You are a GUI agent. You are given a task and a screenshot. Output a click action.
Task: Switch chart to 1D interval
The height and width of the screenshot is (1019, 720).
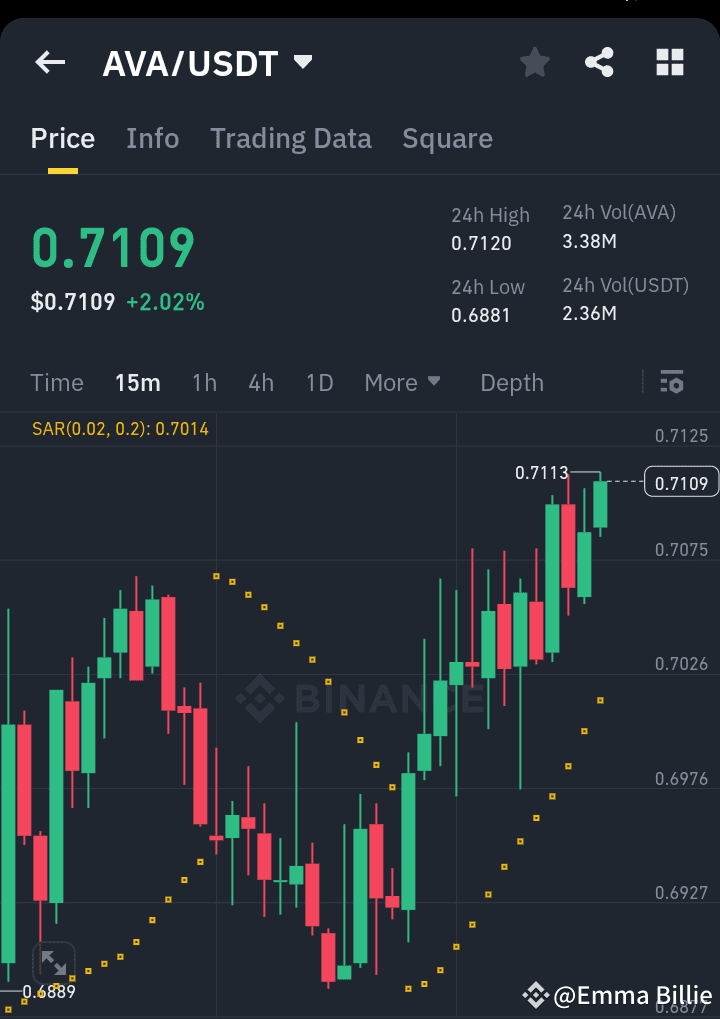319,382
